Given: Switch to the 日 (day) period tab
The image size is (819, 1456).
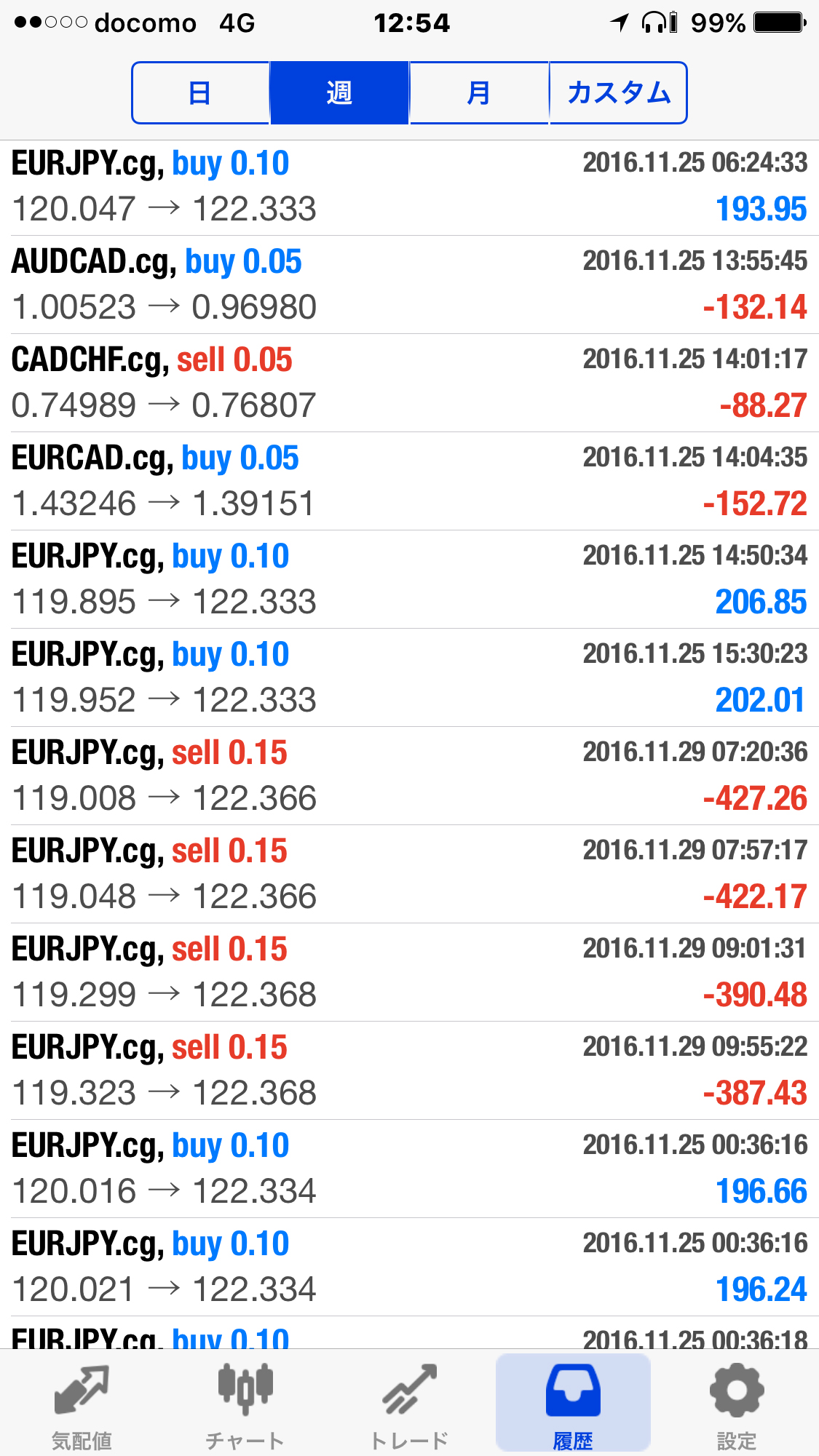Looking at the screenshot, I should (201, 93).
